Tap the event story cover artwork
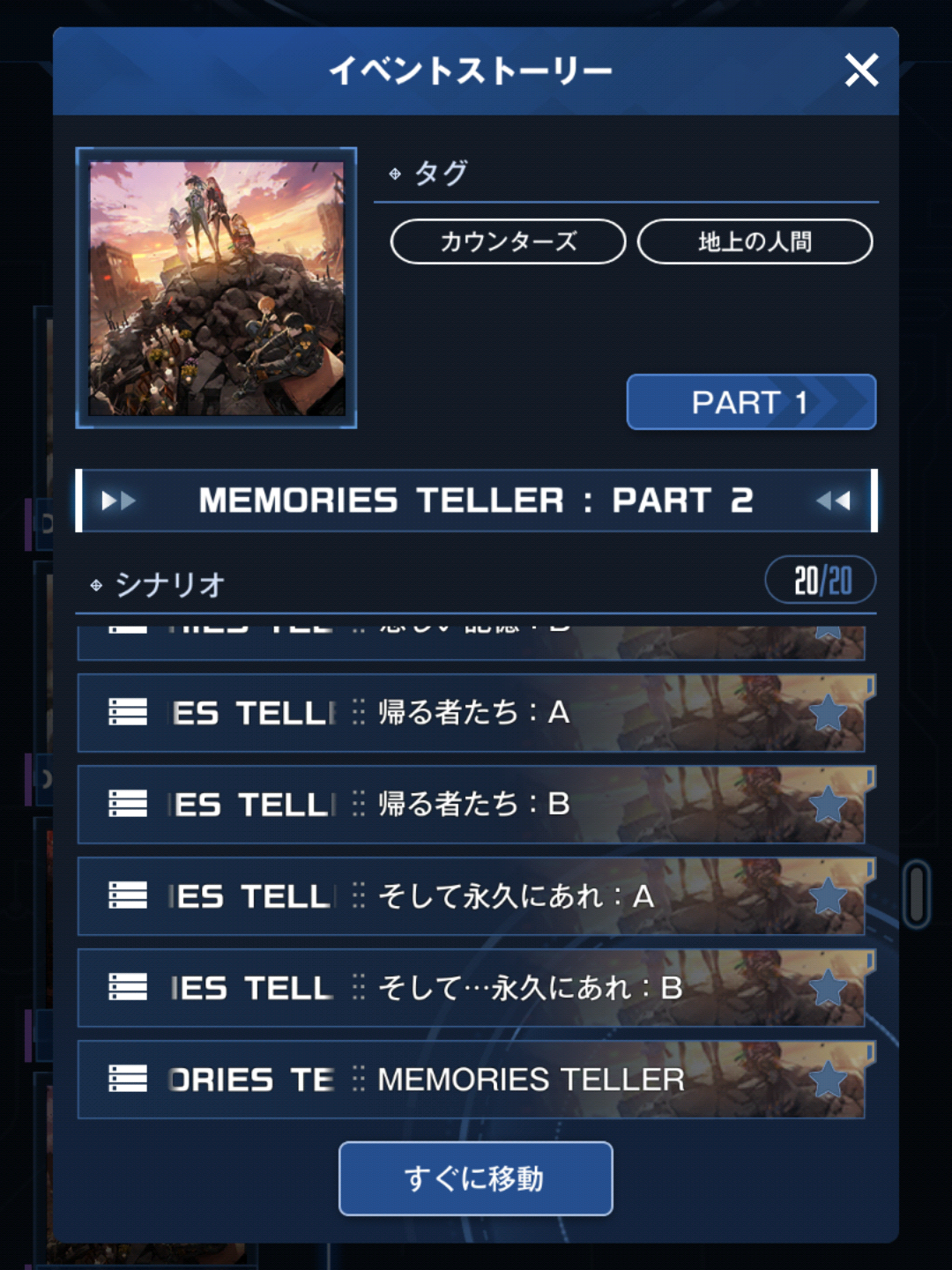 tap(216, 288)
